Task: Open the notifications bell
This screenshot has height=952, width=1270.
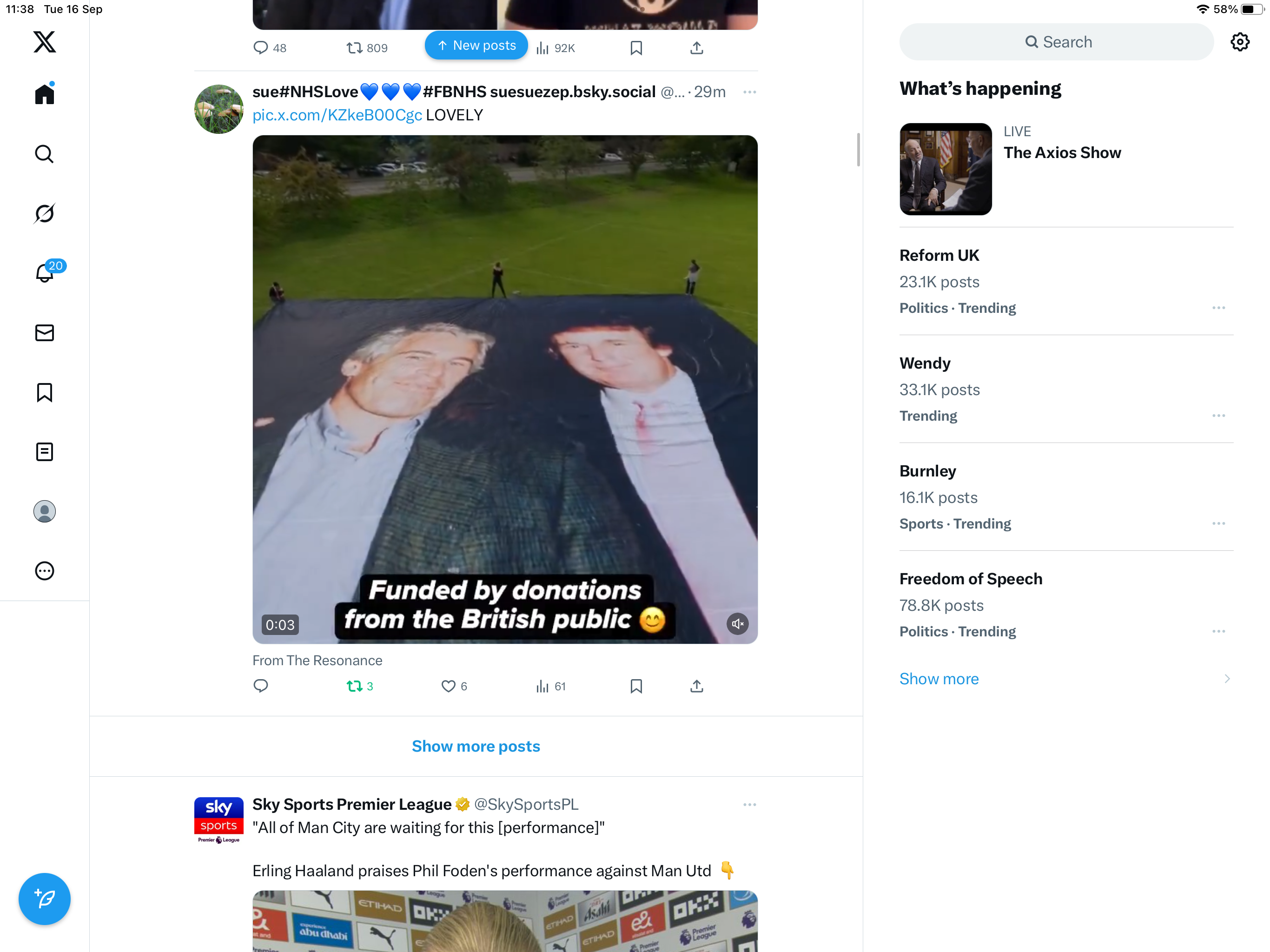Action: tap(44, 273)
